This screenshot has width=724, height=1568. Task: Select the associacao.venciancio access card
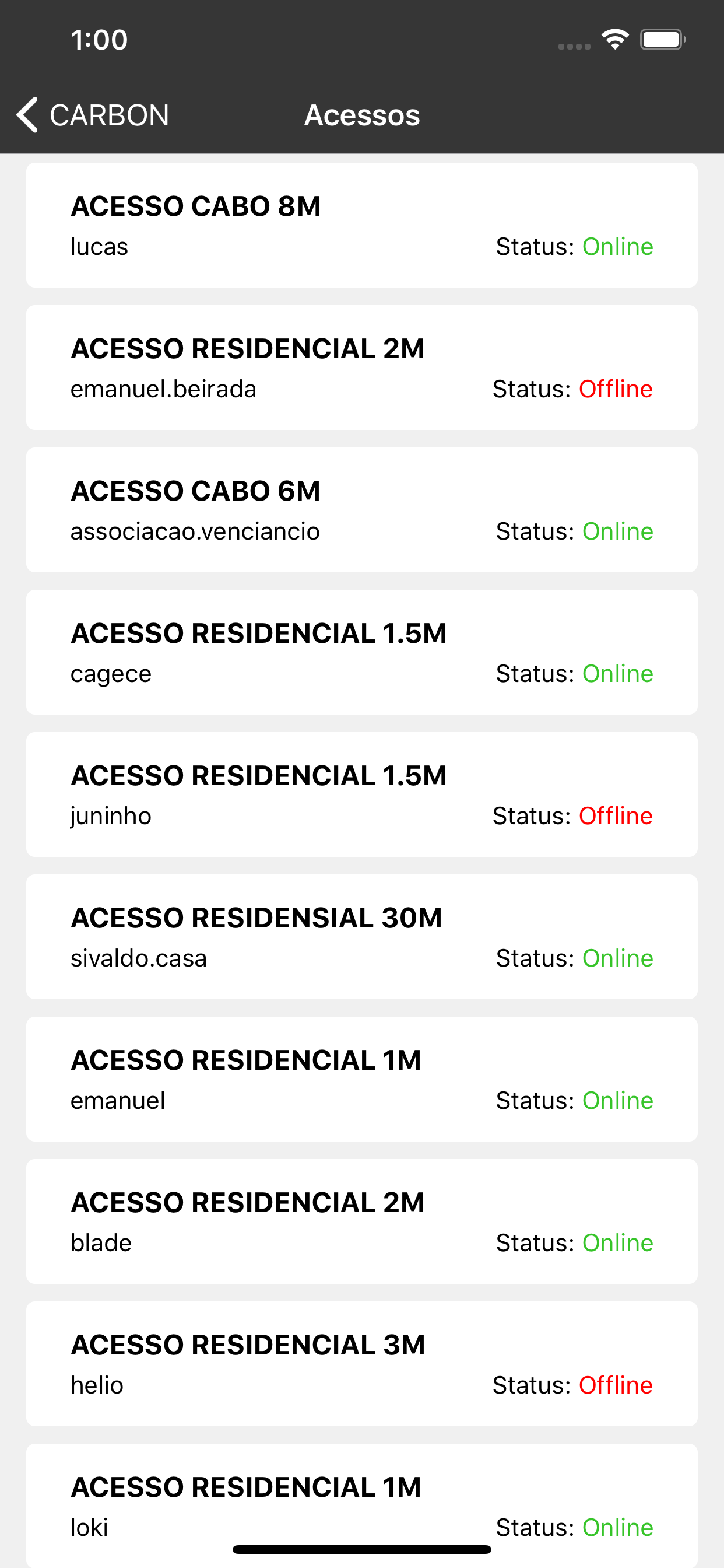362,510
